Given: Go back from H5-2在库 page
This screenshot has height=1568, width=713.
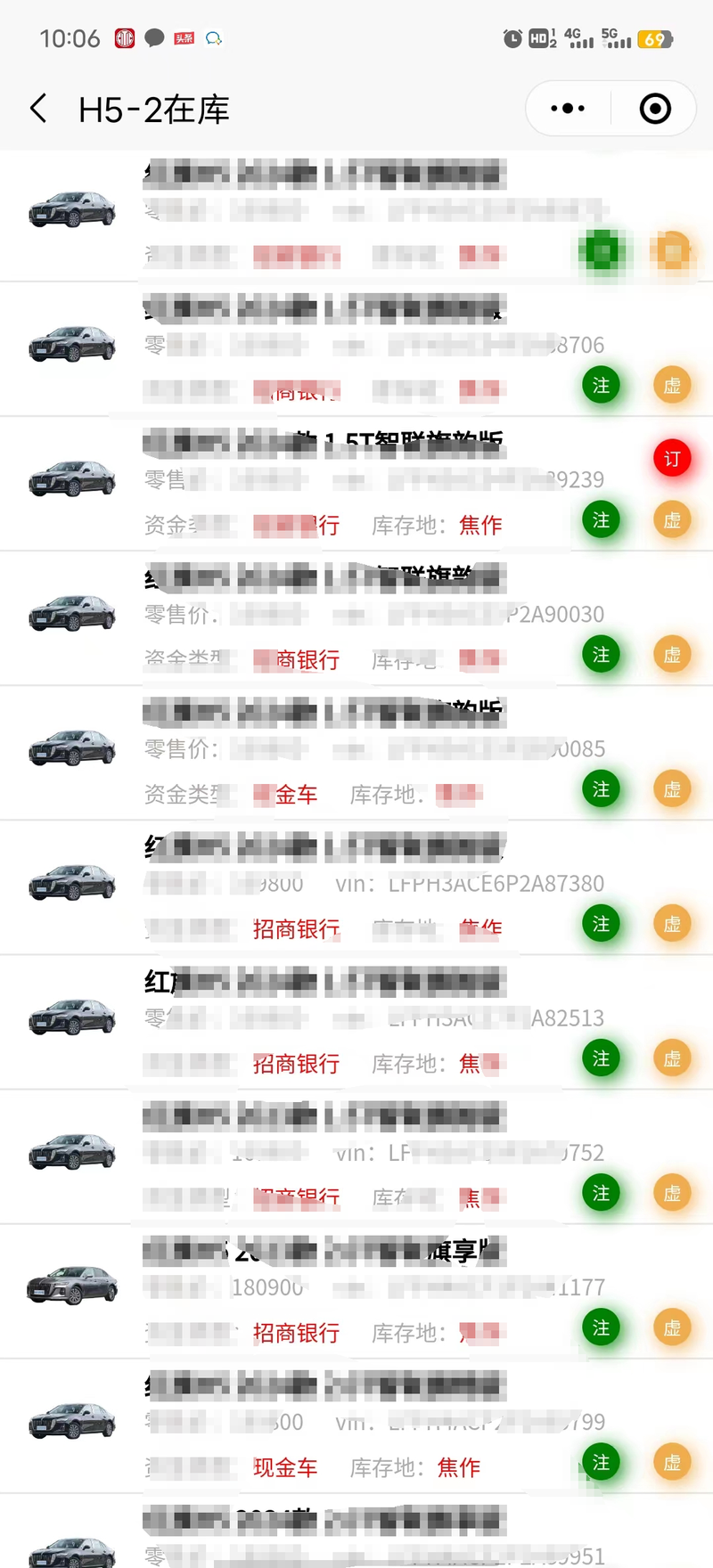Looking at the screenshot, I should (x=38, y=109).
